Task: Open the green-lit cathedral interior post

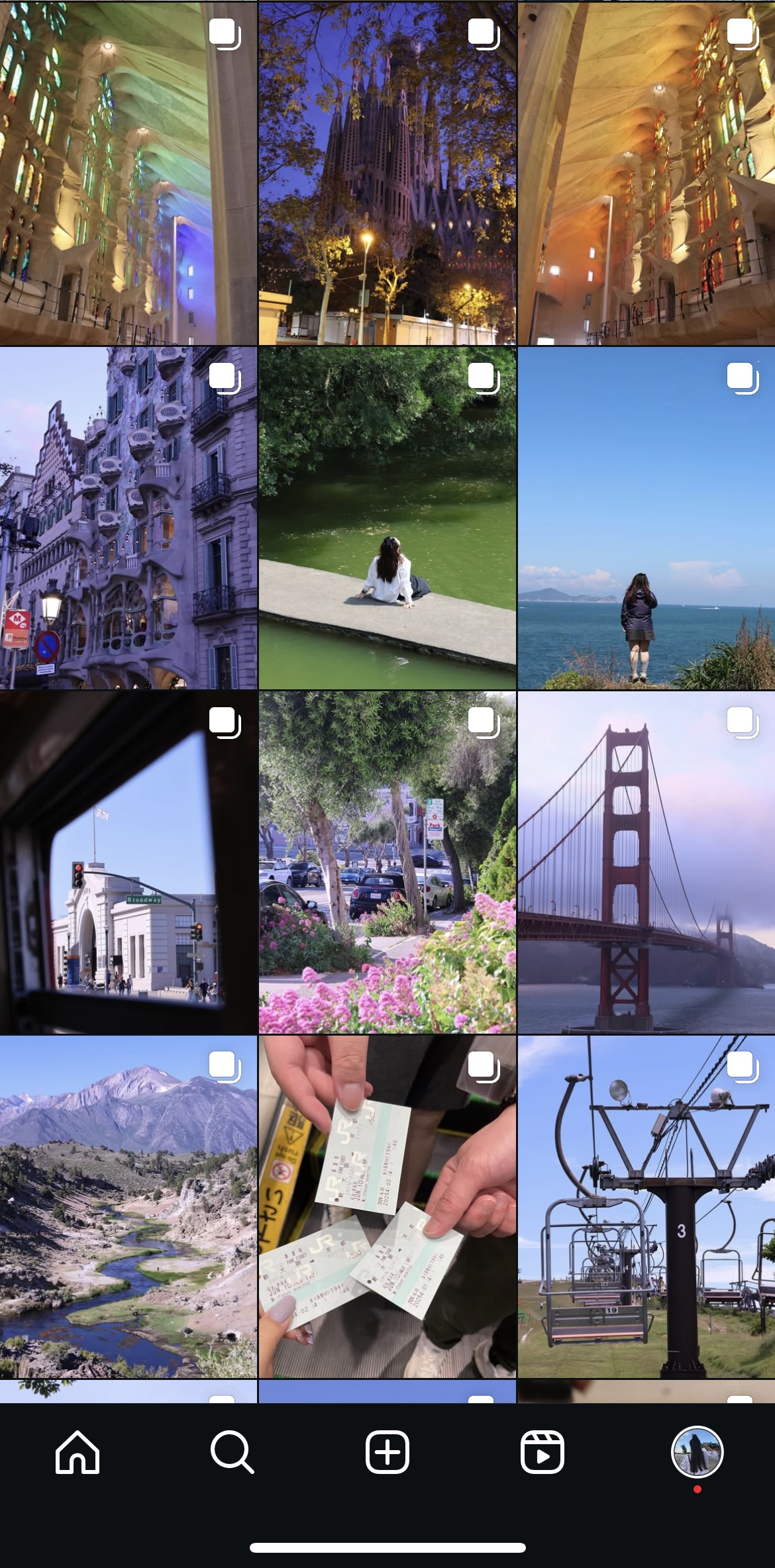Action: tap(129, 173)
